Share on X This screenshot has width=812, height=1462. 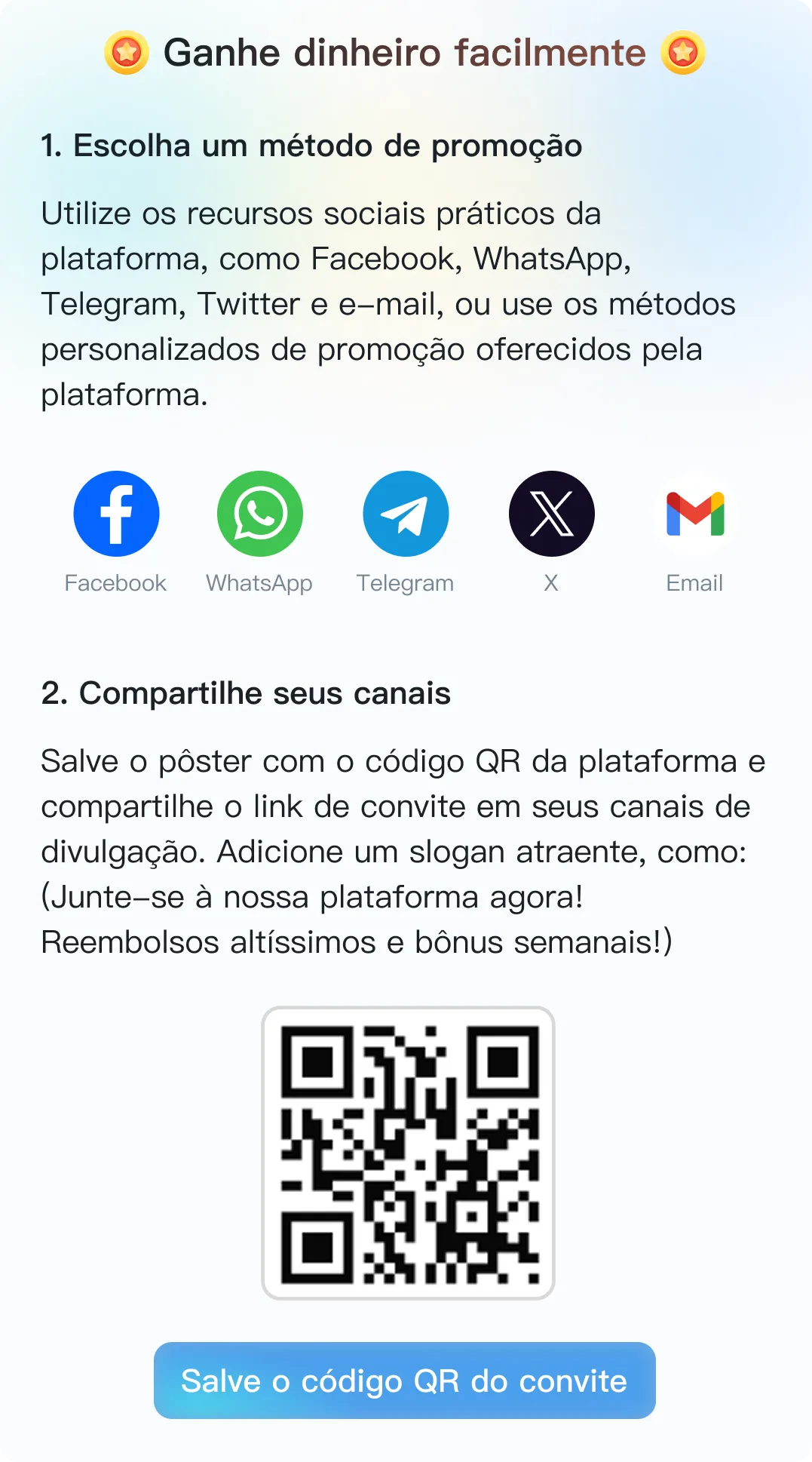pos(551,514)
